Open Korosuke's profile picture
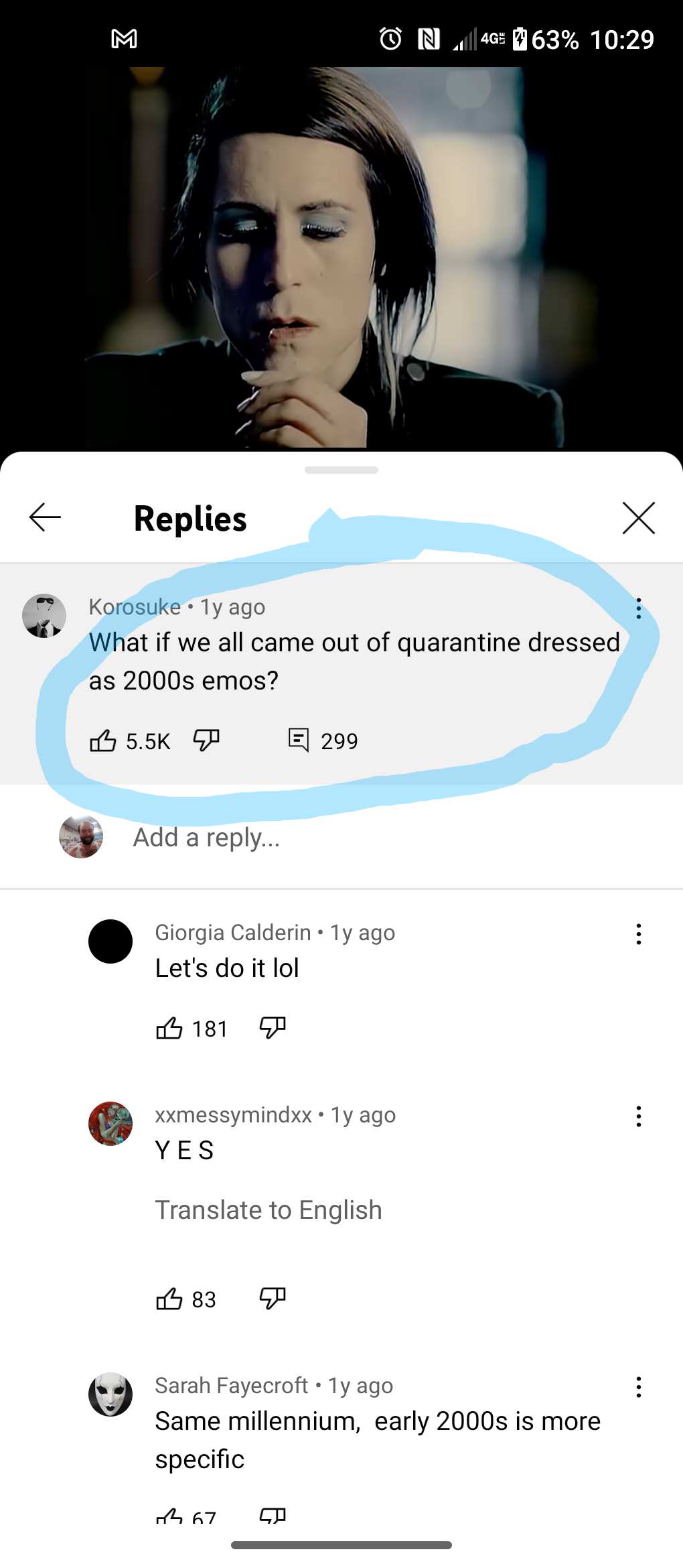 (44, 615)
